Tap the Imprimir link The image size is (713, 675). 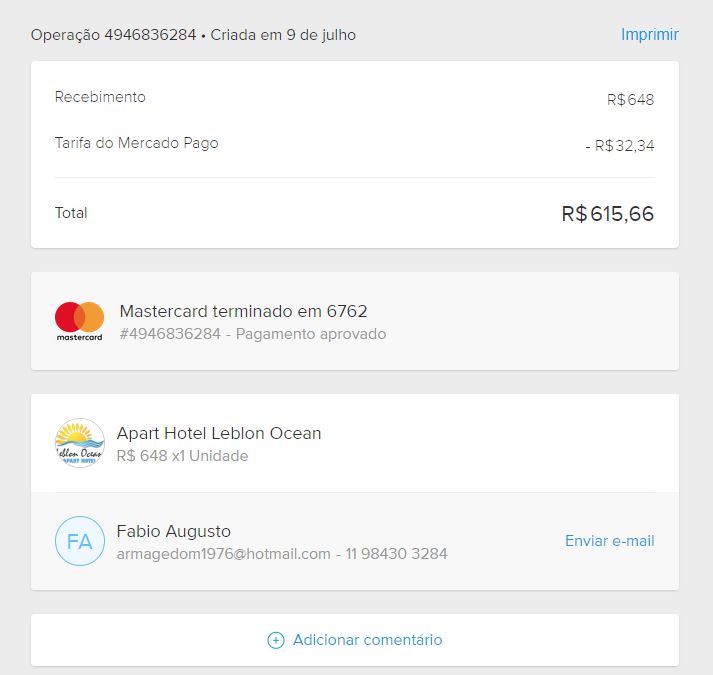649,35
